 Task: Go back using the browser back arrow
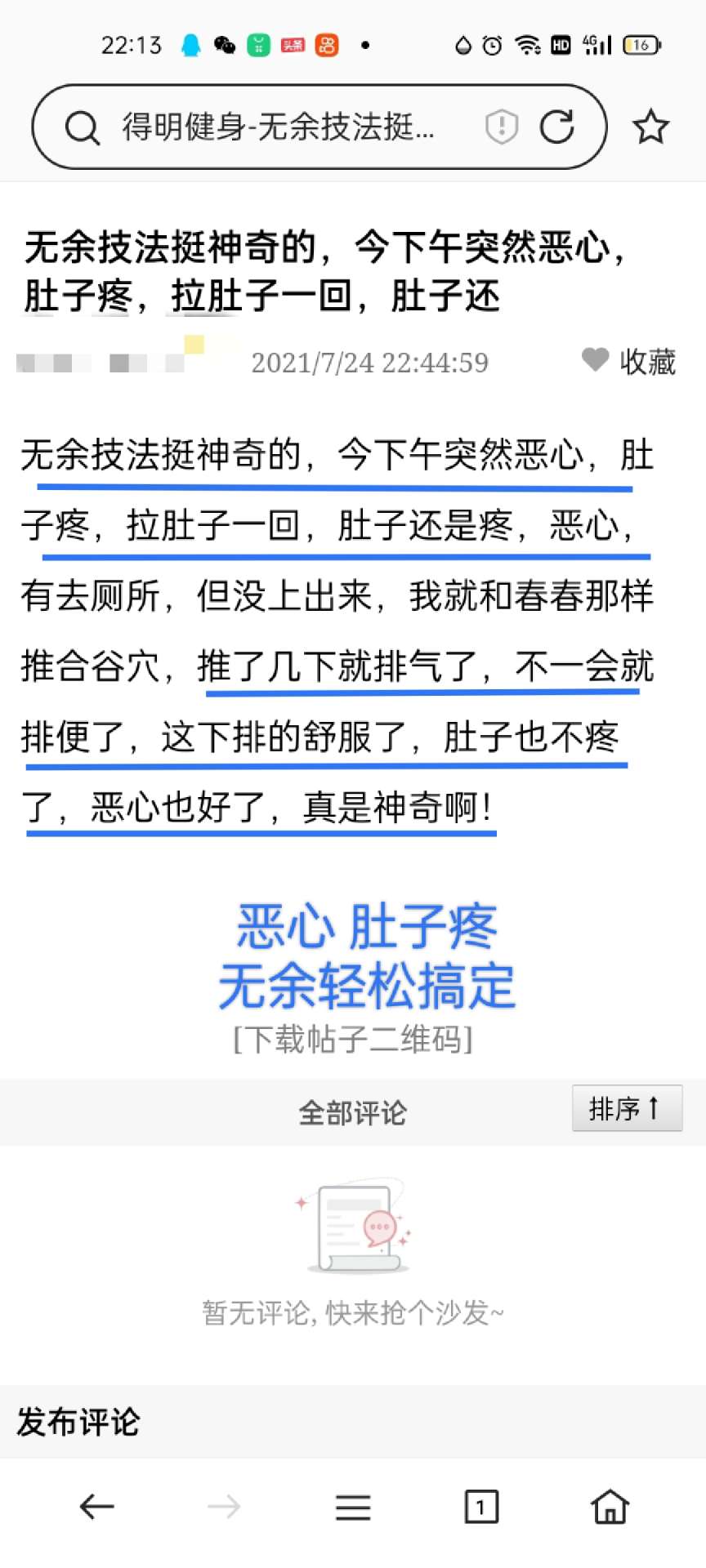(96, 1507)
